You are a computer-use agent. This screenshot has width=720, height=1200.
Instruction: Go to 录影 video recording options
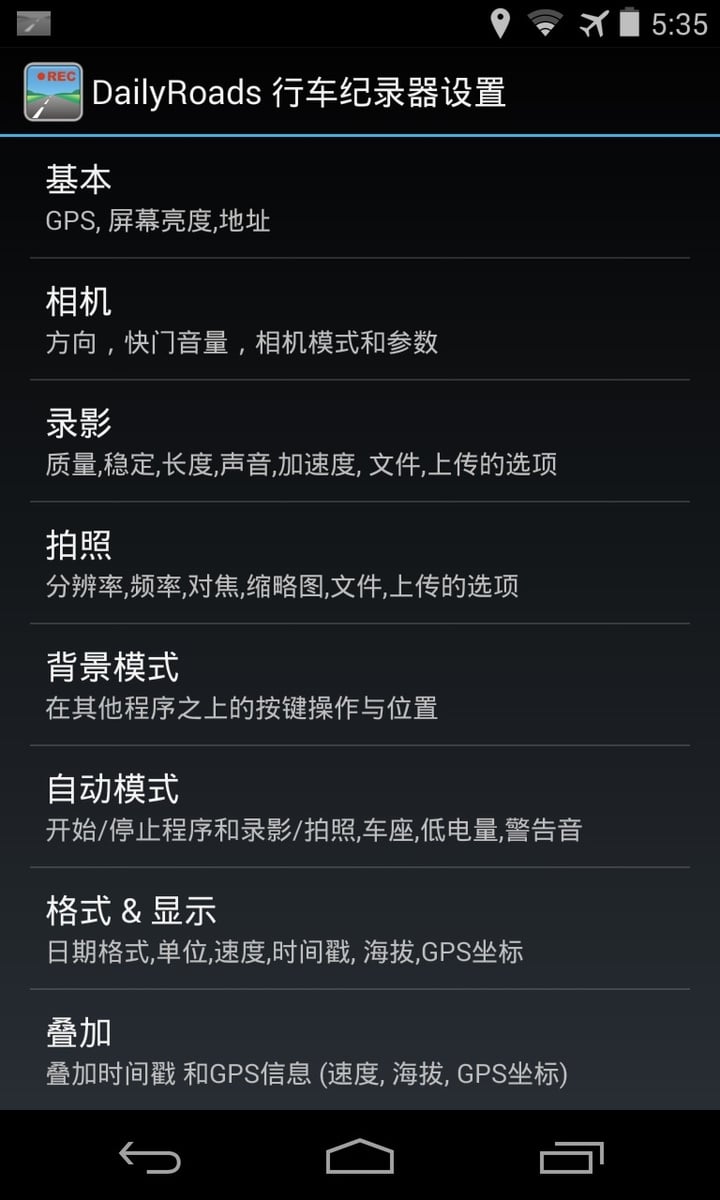[360, 441]
